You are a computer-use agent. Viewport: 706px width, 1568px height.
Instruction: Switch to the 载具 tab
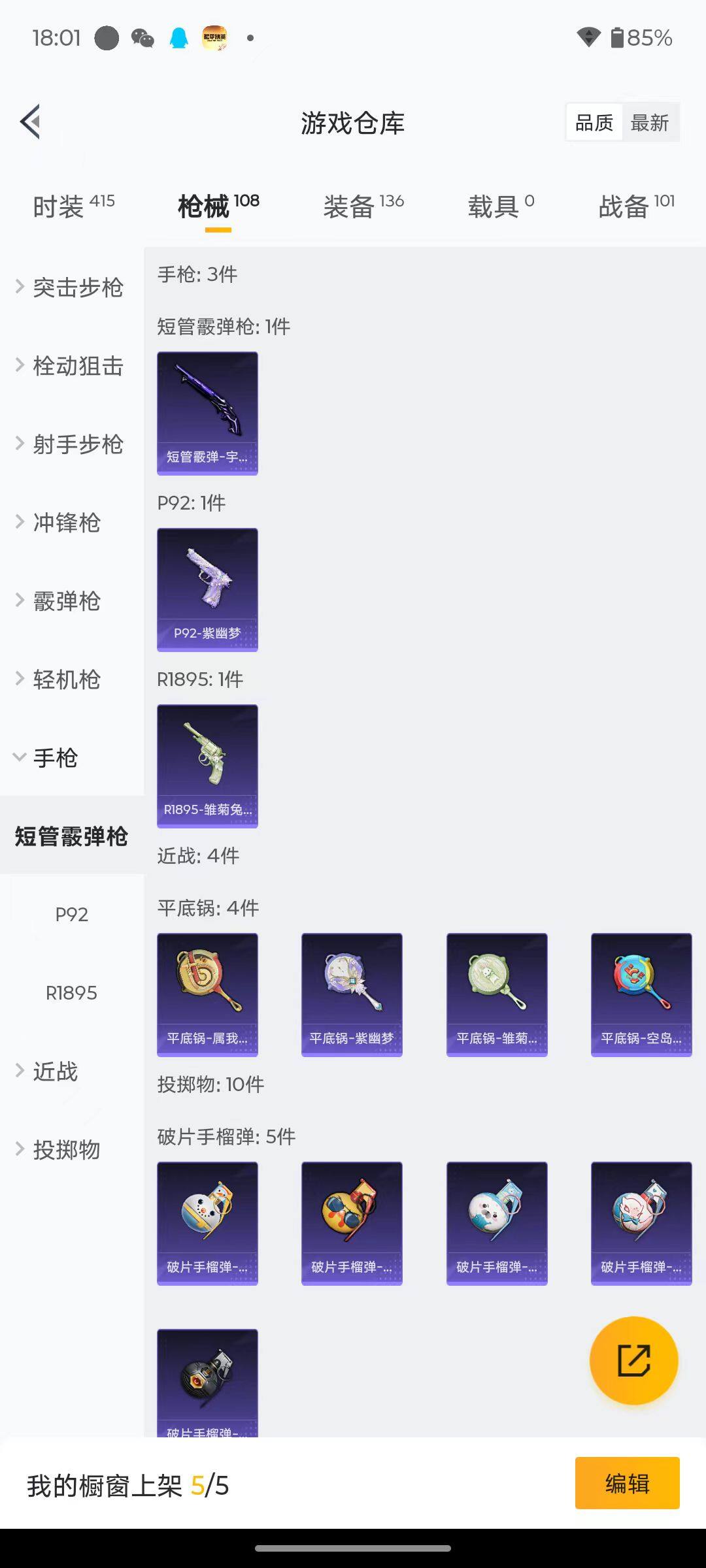pyautogui.click(x=501, y=207)
